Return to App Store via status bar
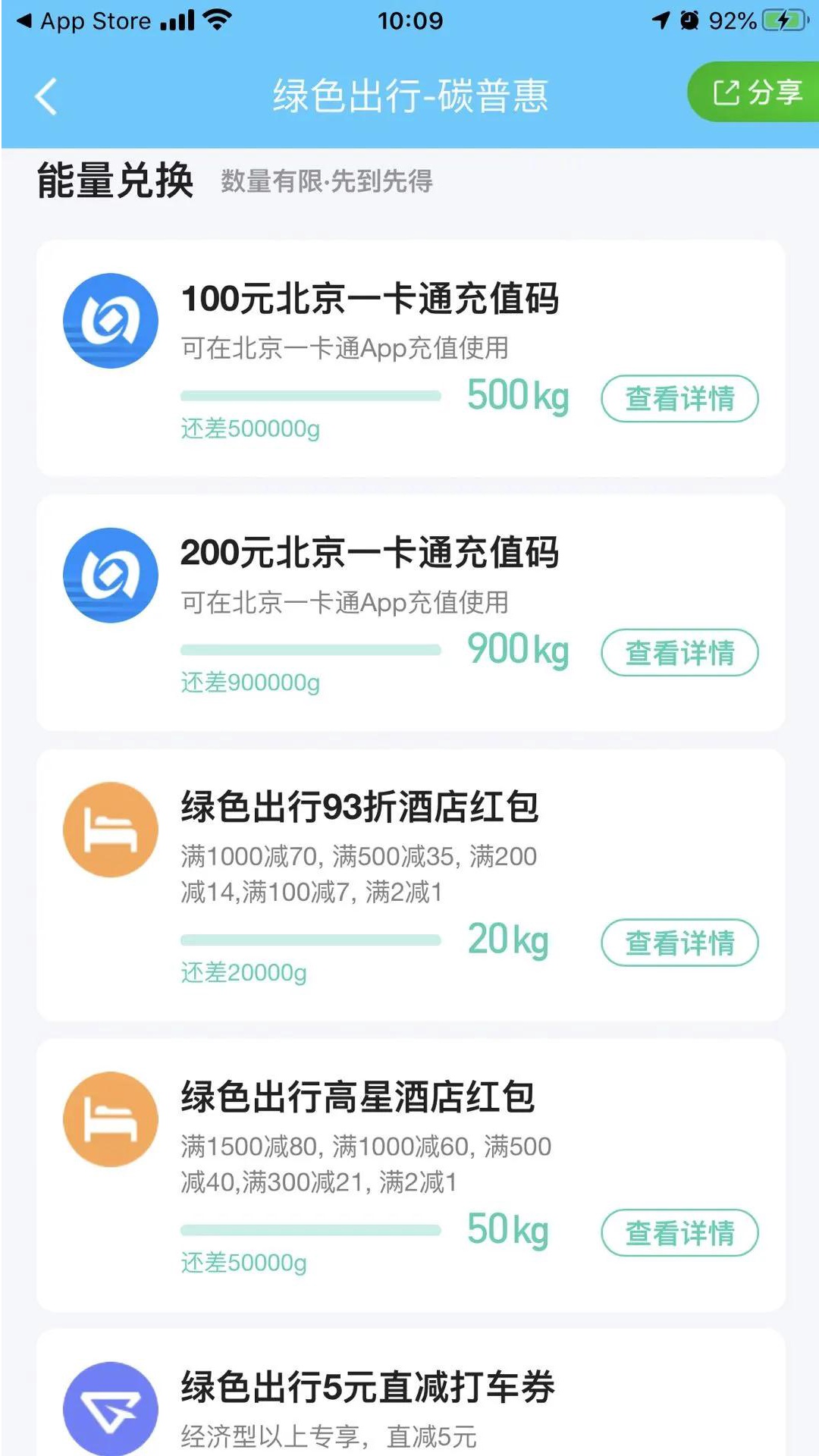819x1456 pixels. pos(83,20)
